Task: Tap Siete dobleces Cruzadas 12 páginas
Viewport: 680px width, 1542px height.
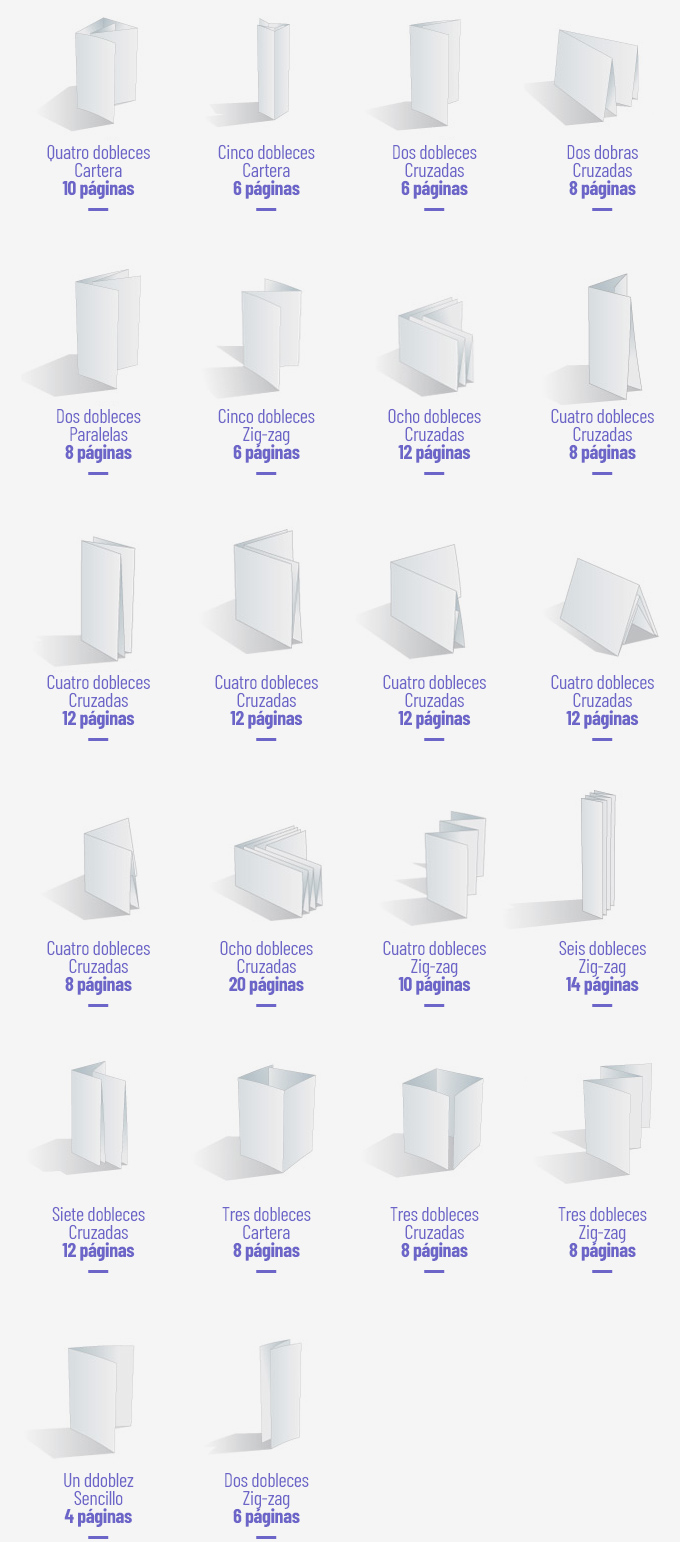Action: tap(98, 1118)
